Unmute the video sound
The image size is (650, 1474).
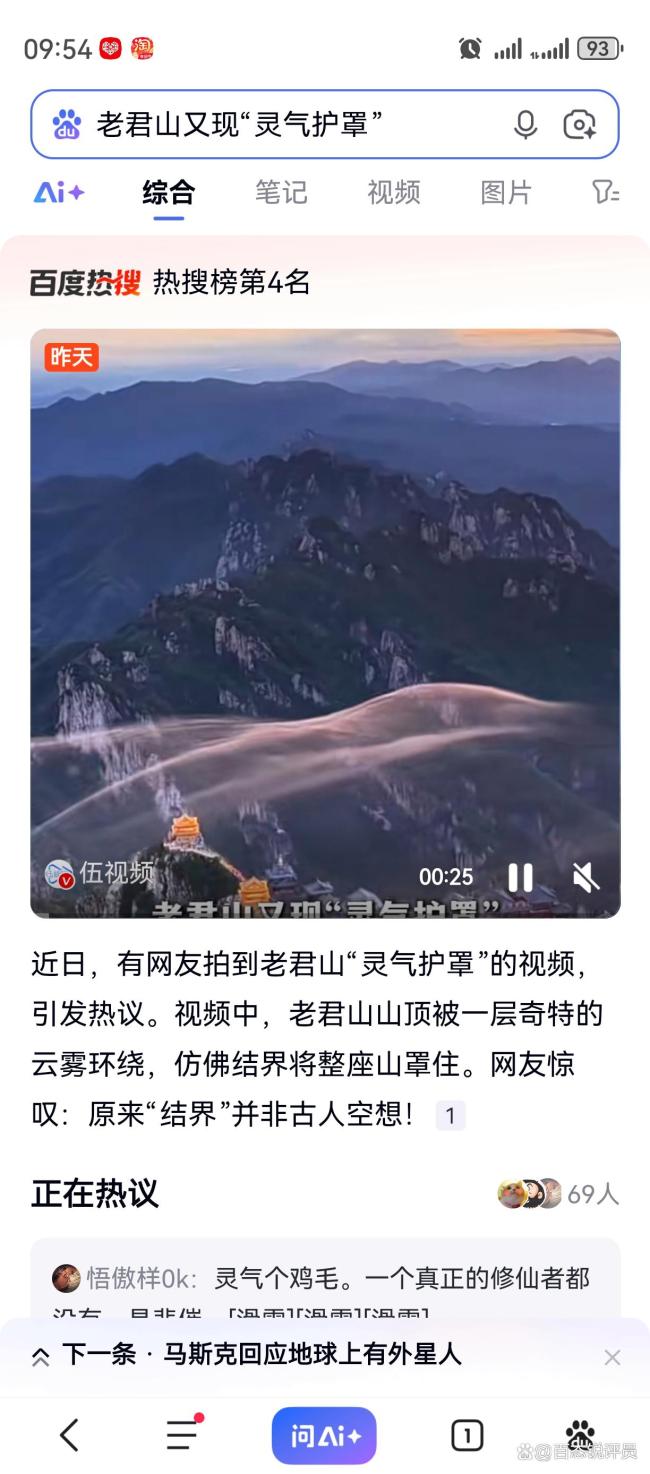pos(585,877)
